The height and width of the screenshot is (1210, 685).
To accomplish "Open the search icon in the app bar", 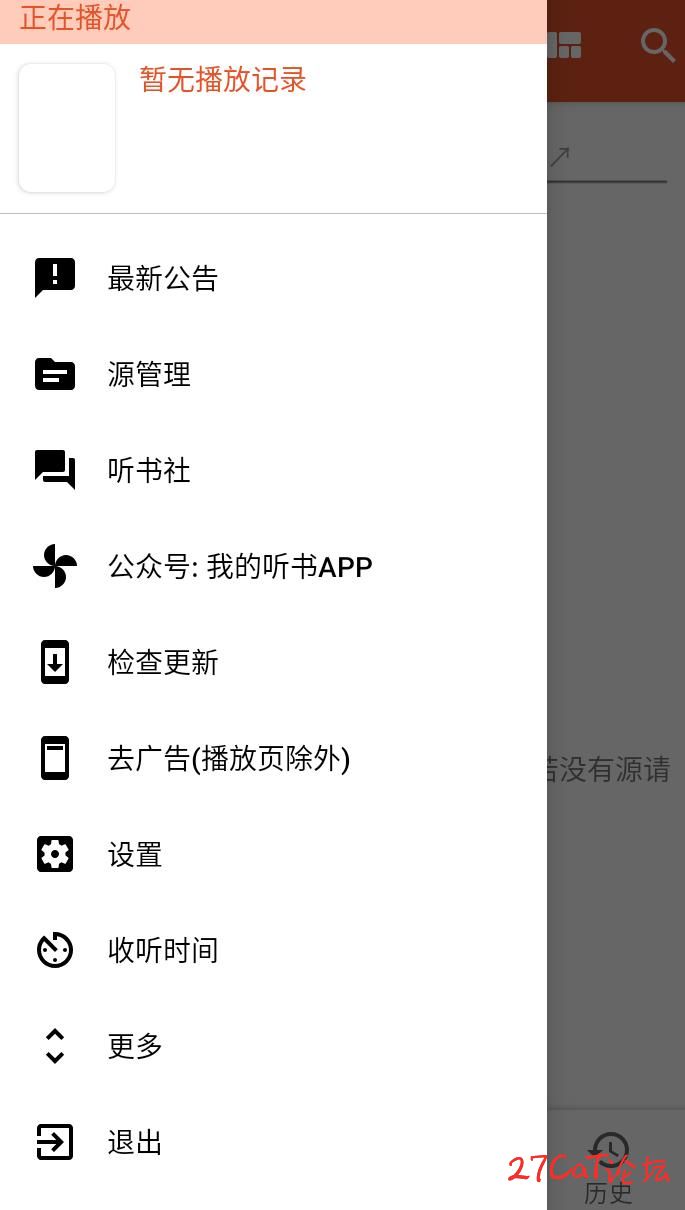I will point(657,45).
